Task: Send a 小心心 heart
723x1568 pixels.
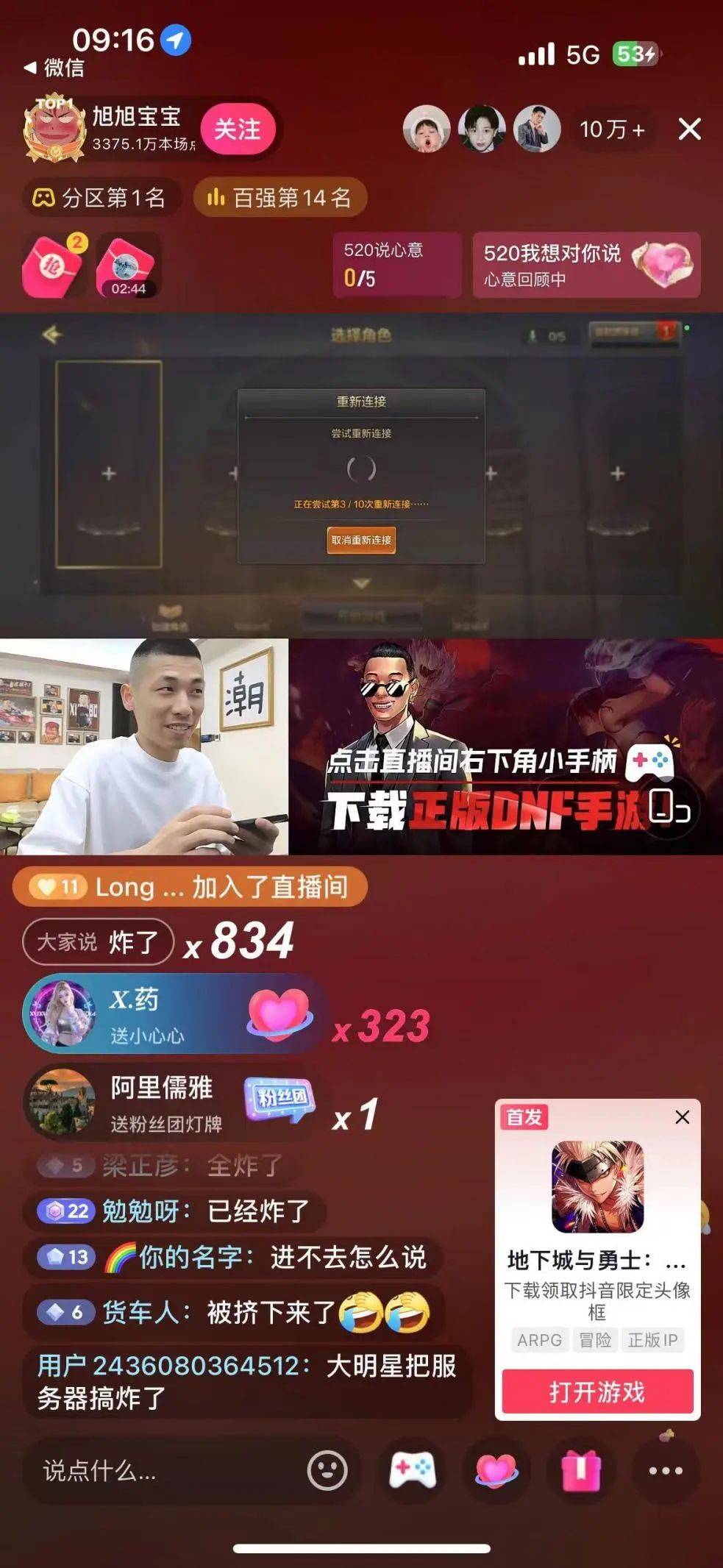Action: point(496,1471)
